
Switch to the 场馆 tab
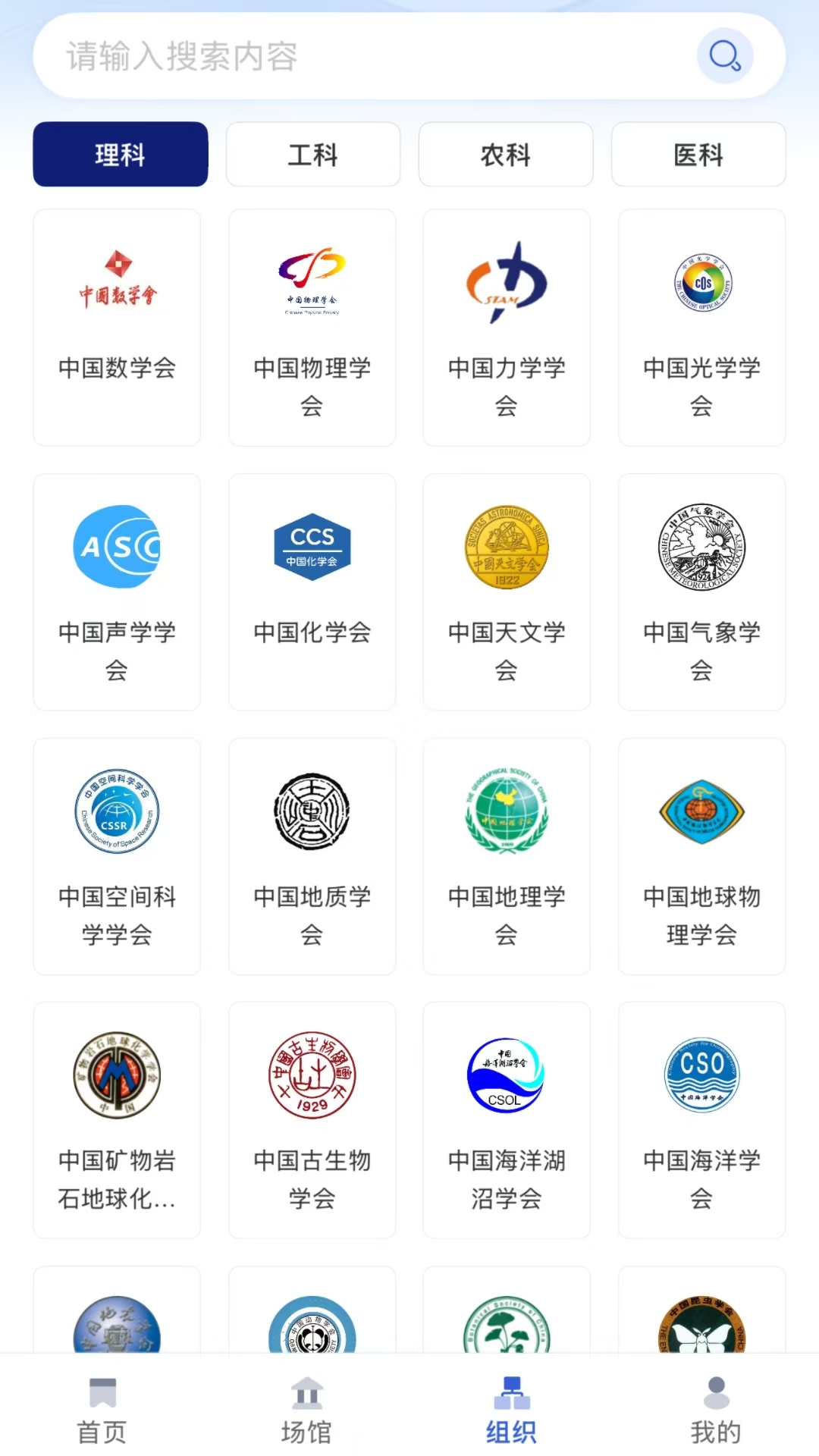(306, 1410)
